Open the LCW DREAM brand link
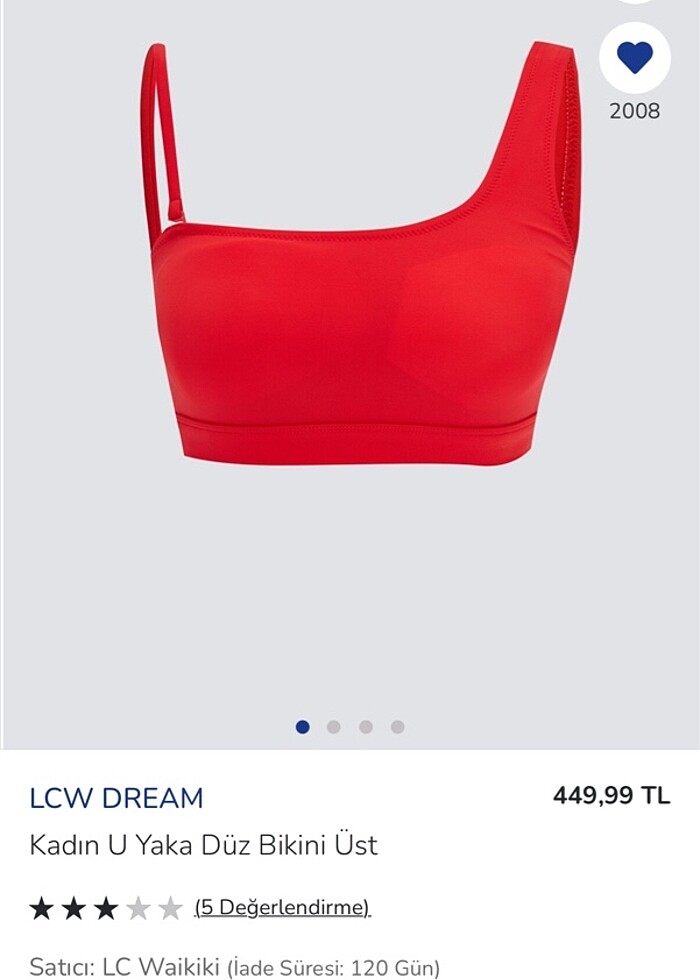Screen dimensions: 700x980 [116, 798]
